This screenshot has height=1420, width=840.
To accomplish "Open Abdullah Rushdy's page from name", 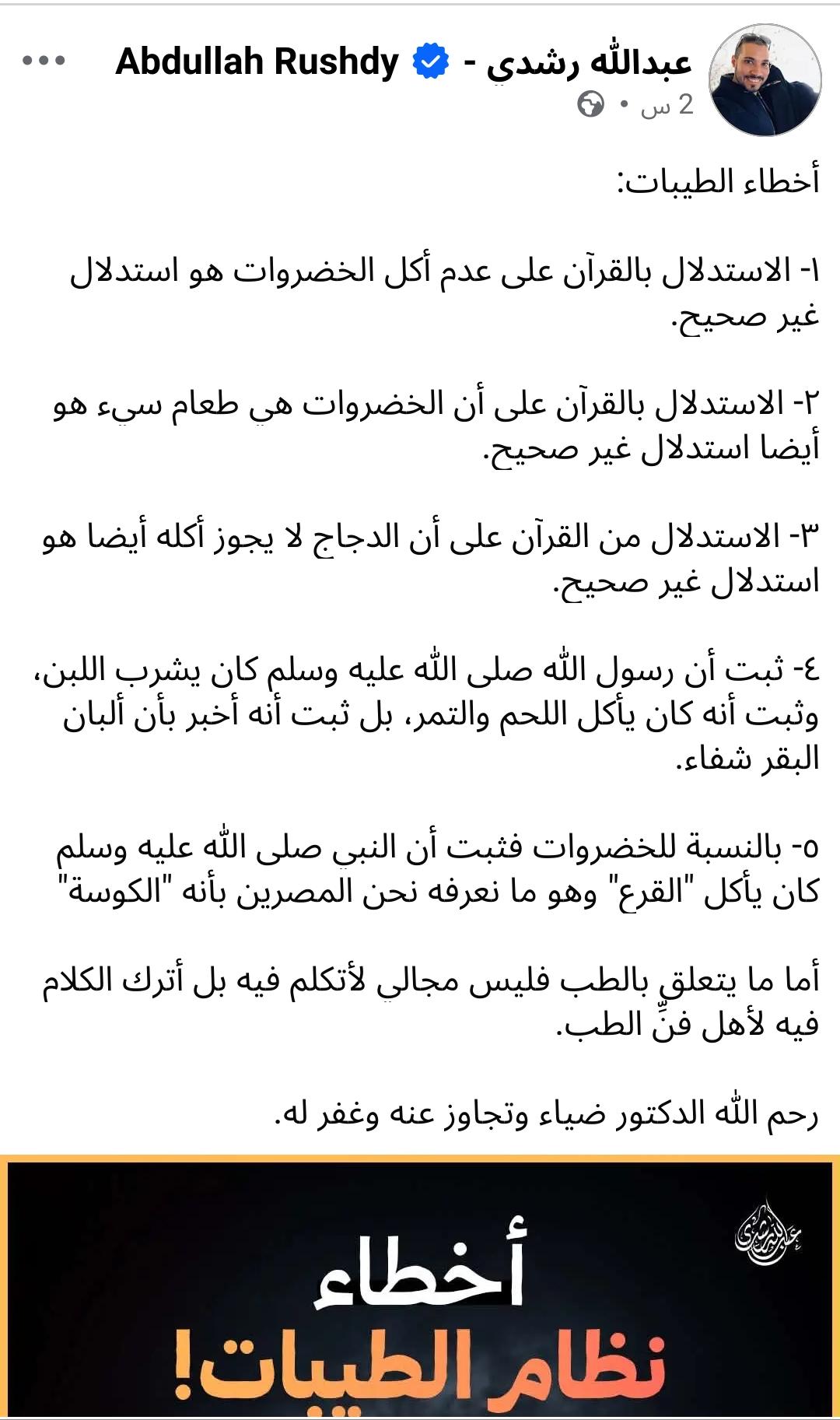I will pyautogui.click(x=403, y=62).
